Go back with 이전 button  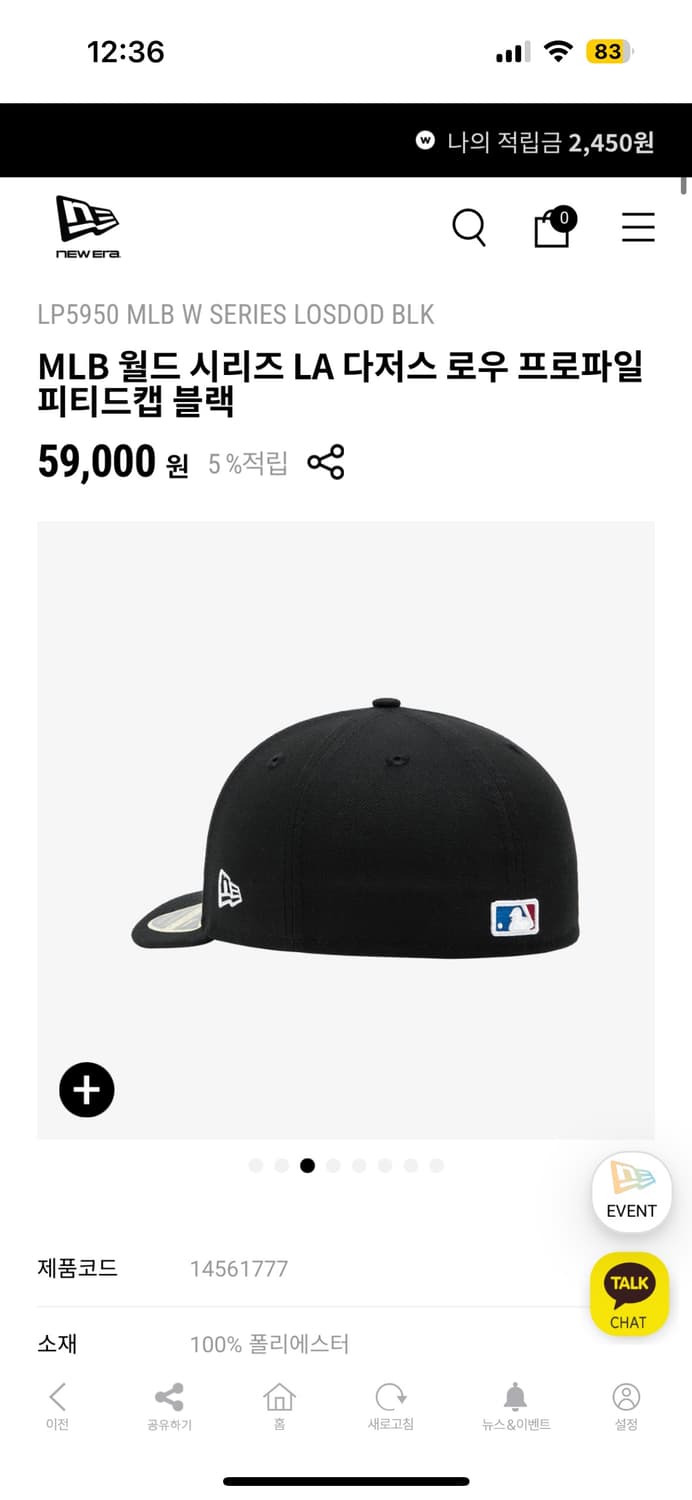[57, 1406]
